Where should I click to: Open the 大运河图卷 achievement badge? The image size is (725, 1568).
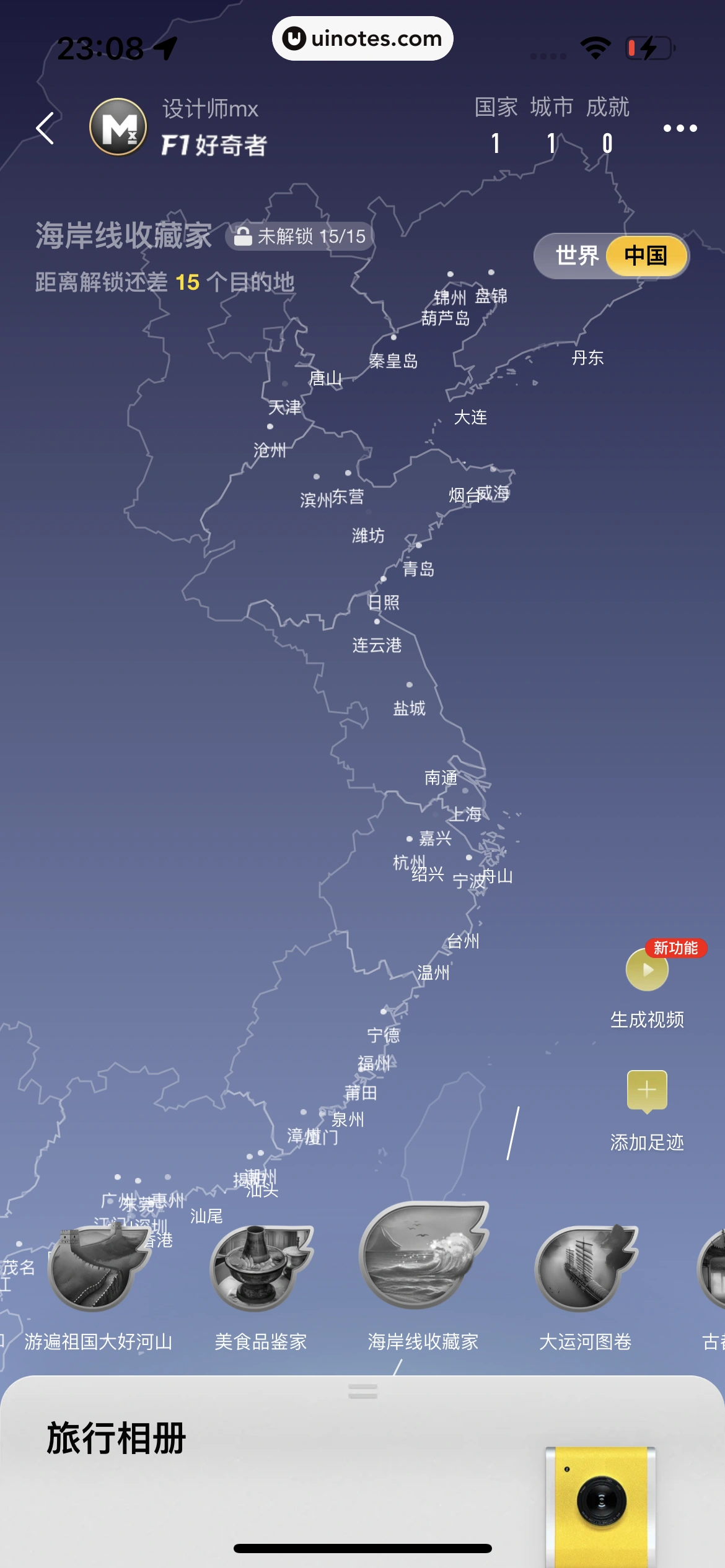tap(585, 1267)
